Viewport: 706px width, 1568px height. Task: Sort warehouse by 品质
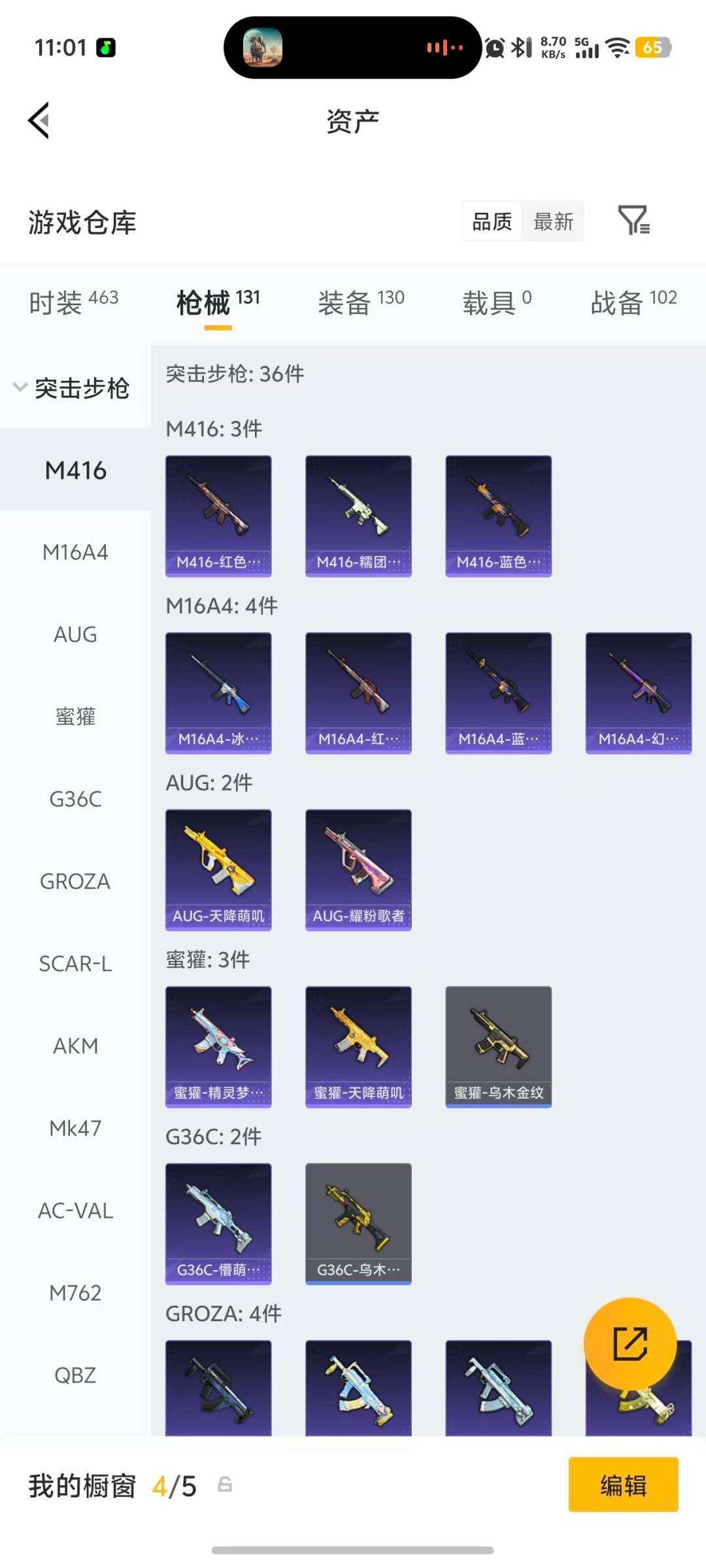click(492, 221)
